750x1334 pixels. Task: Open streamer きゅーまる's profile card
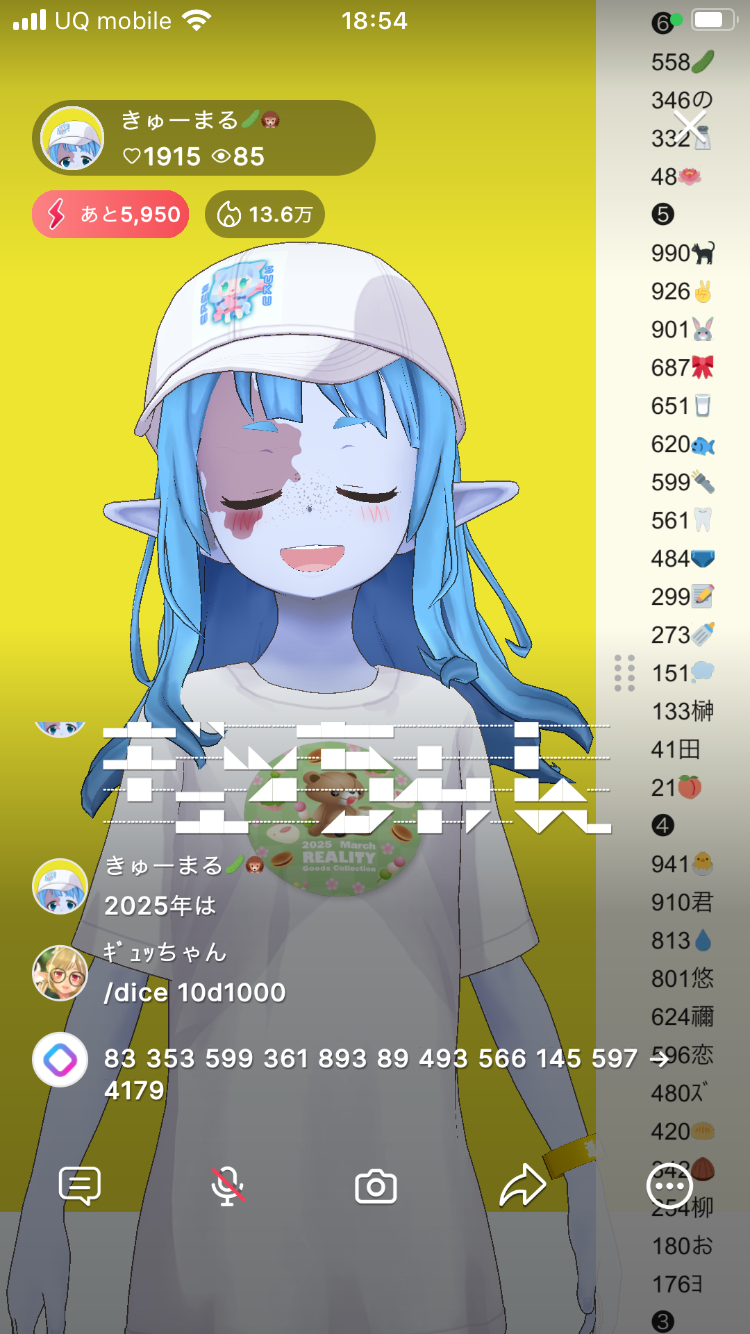click(204, 138)
